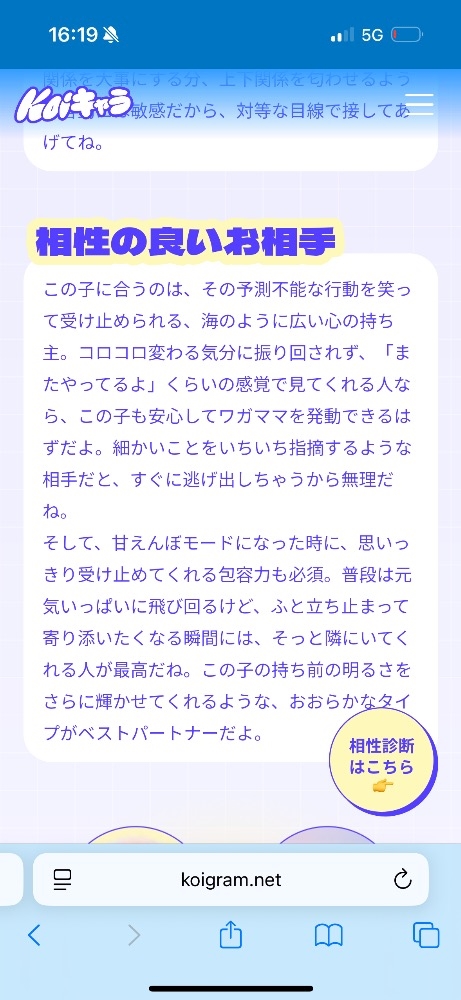Open the page settings reader icon
Screen dimensions: 461x1000
point(62,880)
